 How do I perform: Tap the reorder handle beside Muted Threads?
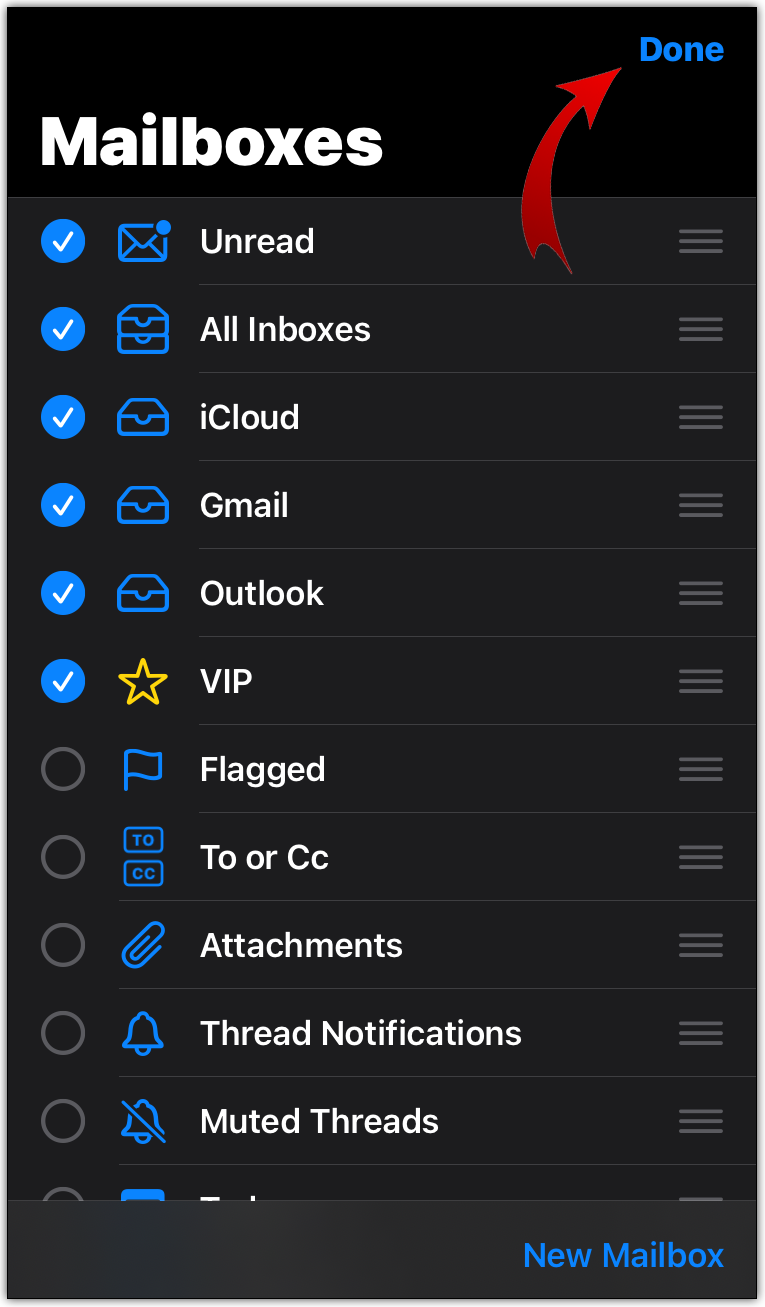[x=701, y=1121]
